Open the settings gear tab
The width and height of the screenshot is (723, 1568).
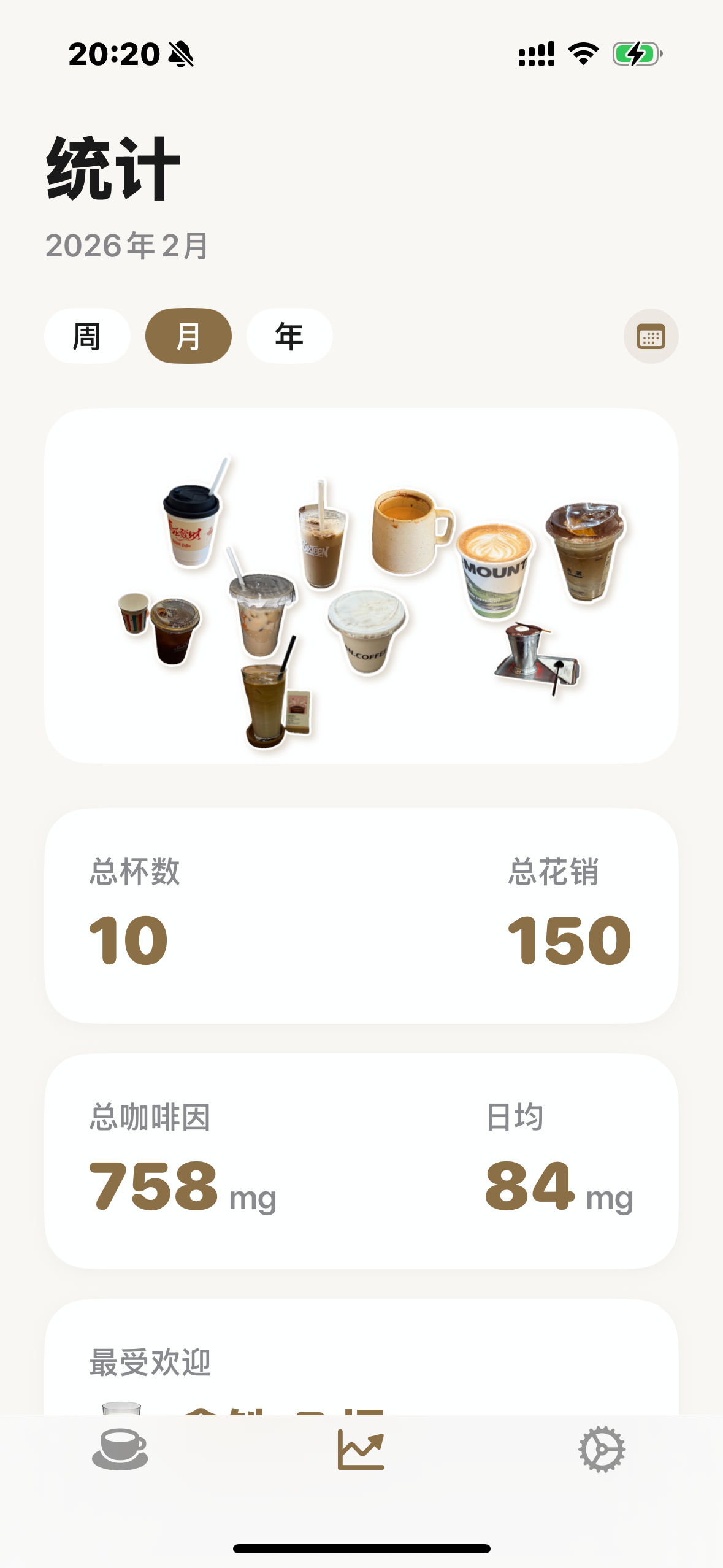(602, 1450)
